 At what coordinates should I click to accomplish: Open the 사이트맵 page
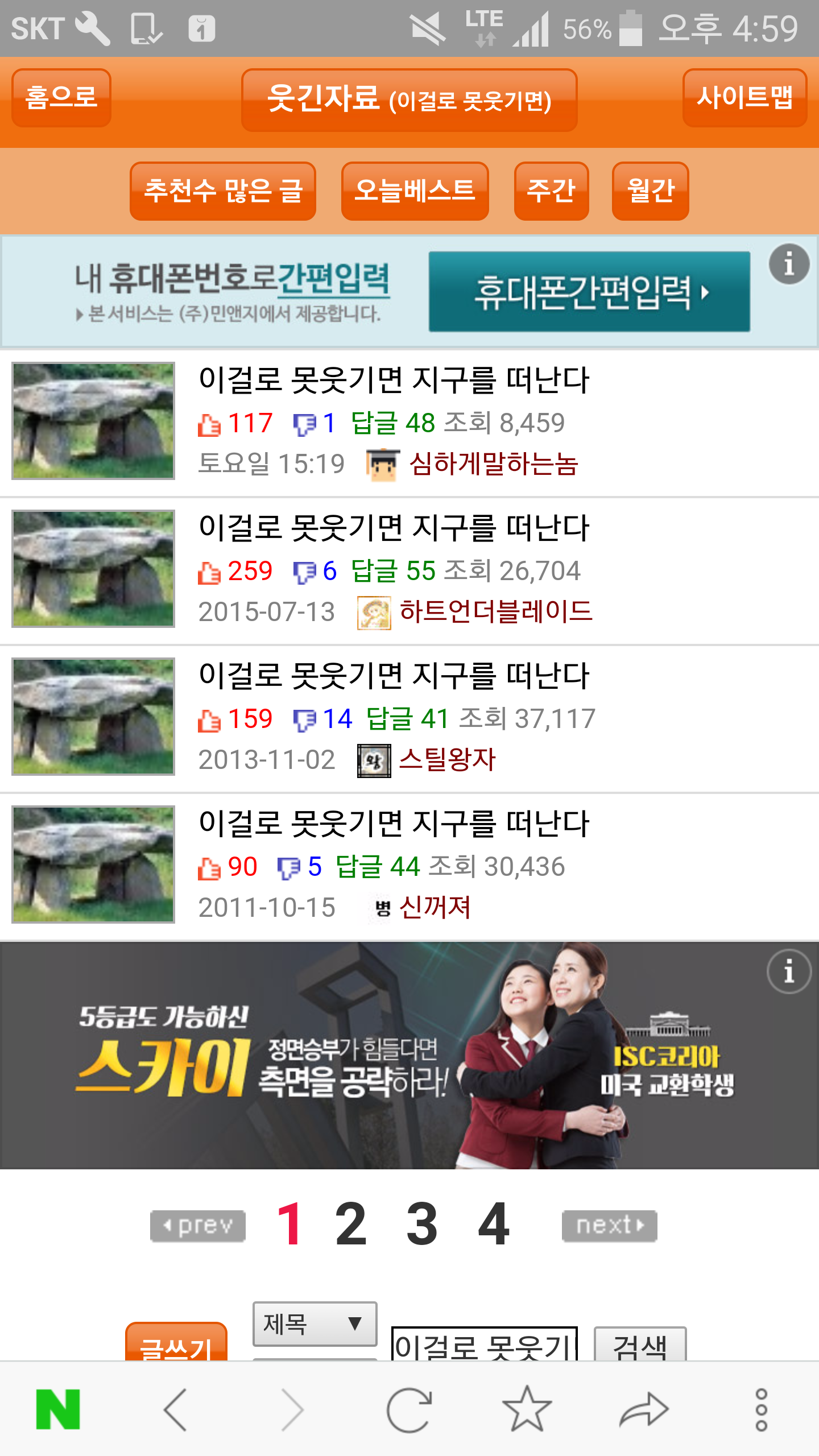(x=744, y=97)
